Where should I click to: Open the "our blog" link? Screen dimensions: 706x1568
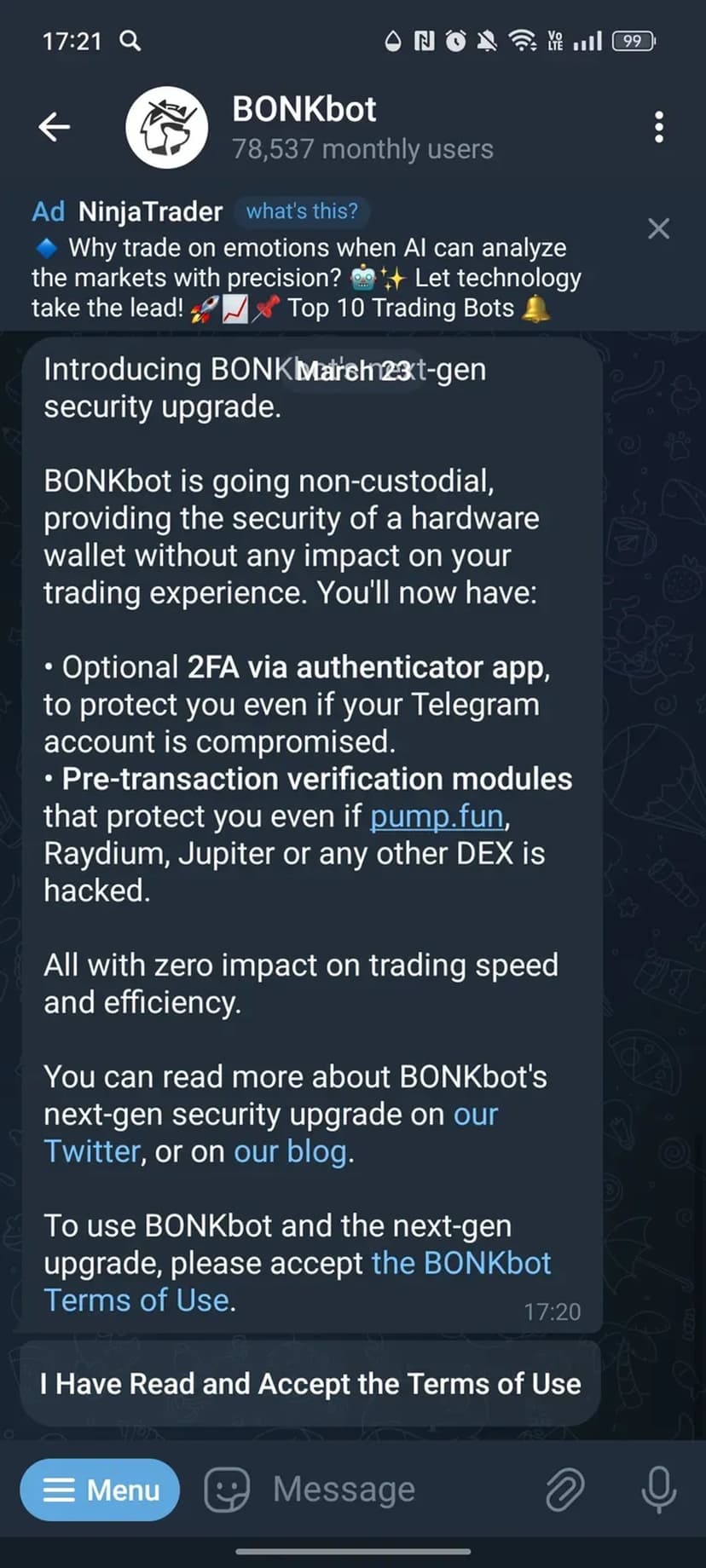[x=290, y=1152]
